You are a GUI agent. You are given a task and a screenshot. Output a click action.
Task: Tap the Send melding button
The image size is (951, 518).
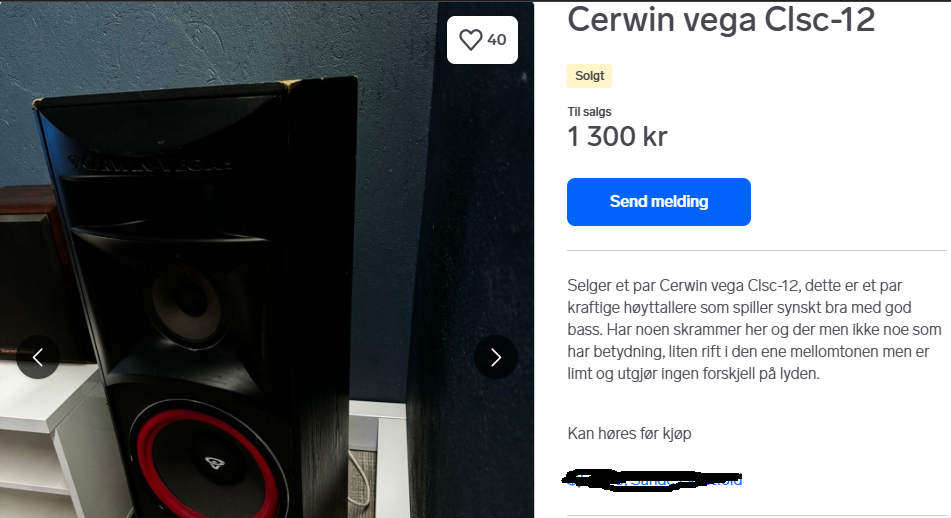coord(658,202)
